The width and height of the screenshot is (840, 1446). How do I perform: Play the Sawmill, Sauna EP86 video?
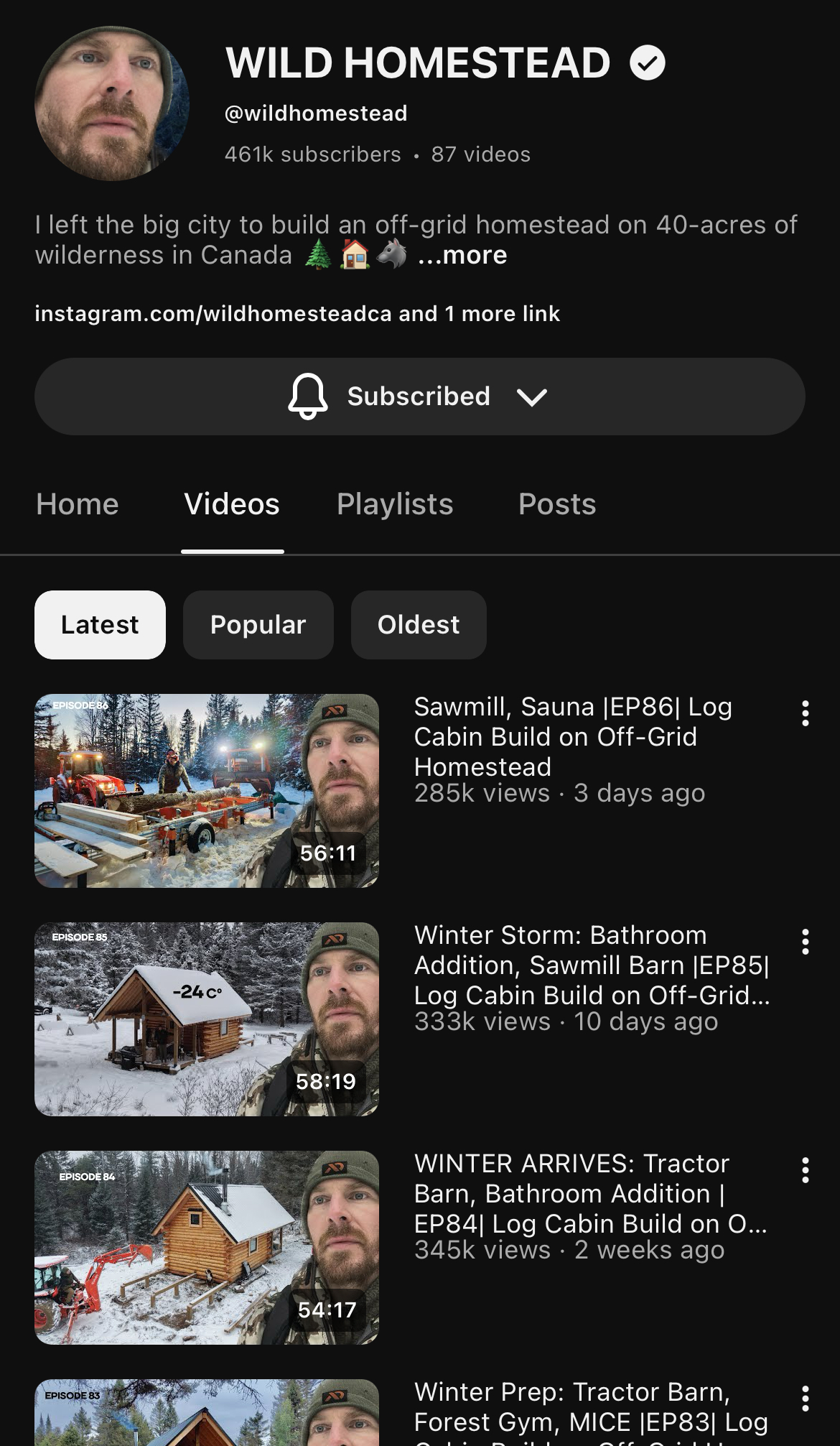(207, 791)
